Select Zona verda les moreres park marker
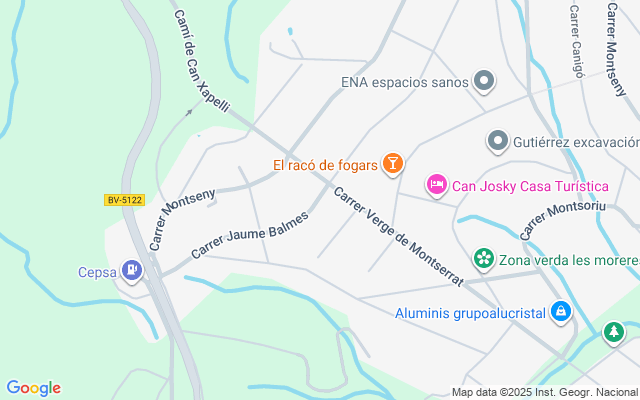The height and width of the screenshot is (400, 640). (x=484, y=259)
